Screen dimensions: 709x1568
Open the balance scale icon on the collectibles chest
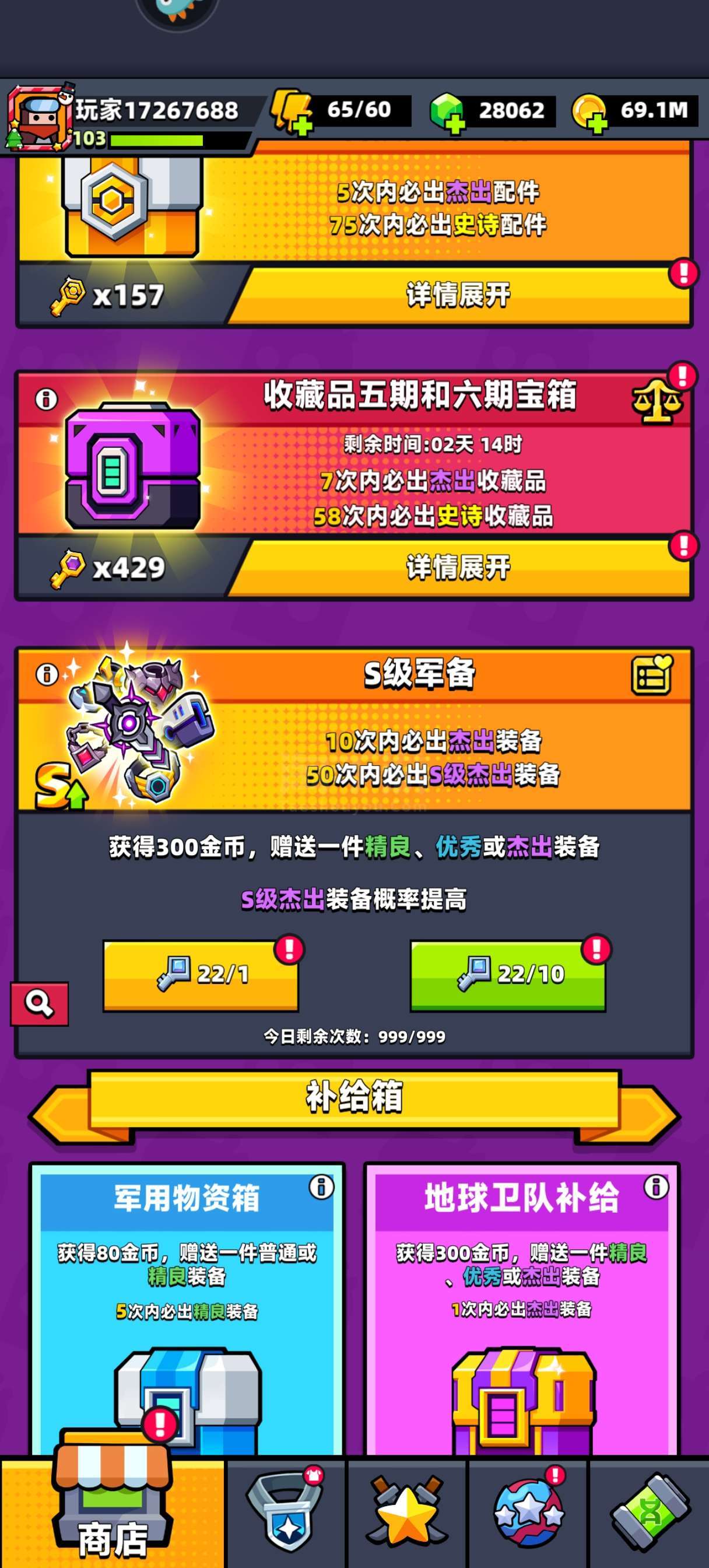[x=656, y=402]
